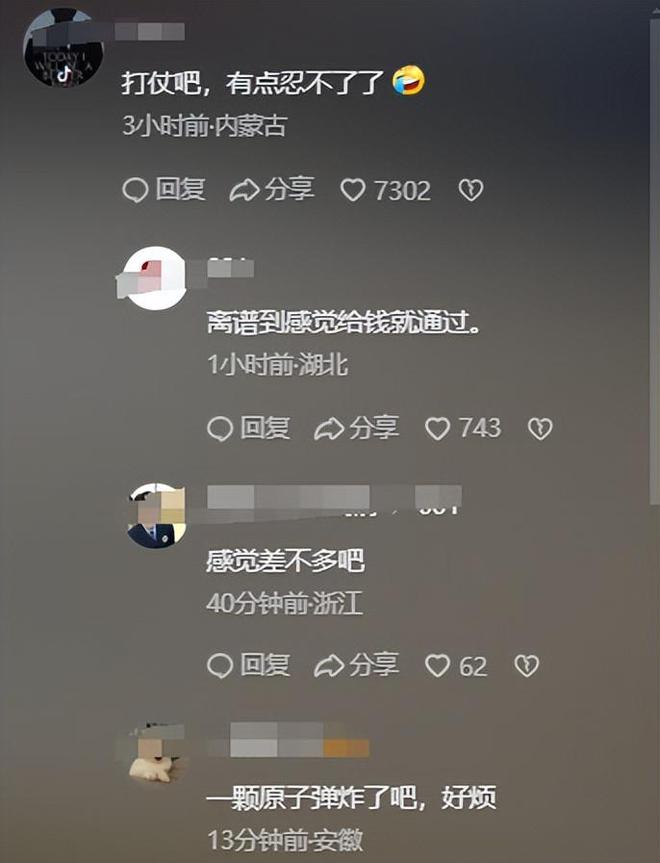
Task: Dislike the comment from 内蒙古
Action: (x=471, y=190)
